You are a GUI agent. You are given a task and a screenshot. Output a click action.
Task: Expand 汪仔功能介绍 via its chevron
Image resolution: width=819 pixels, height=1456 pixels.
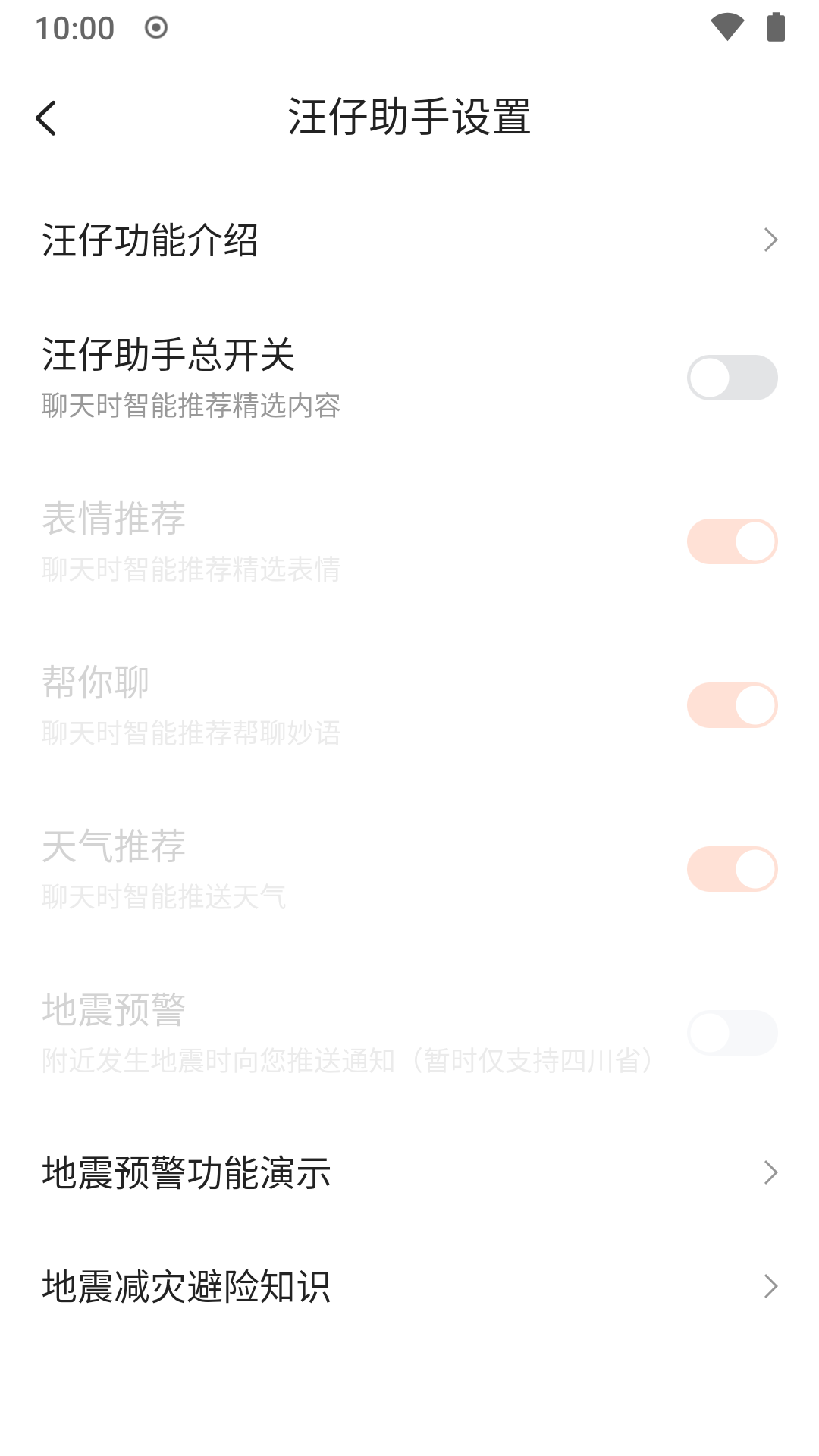coord(772,240)
